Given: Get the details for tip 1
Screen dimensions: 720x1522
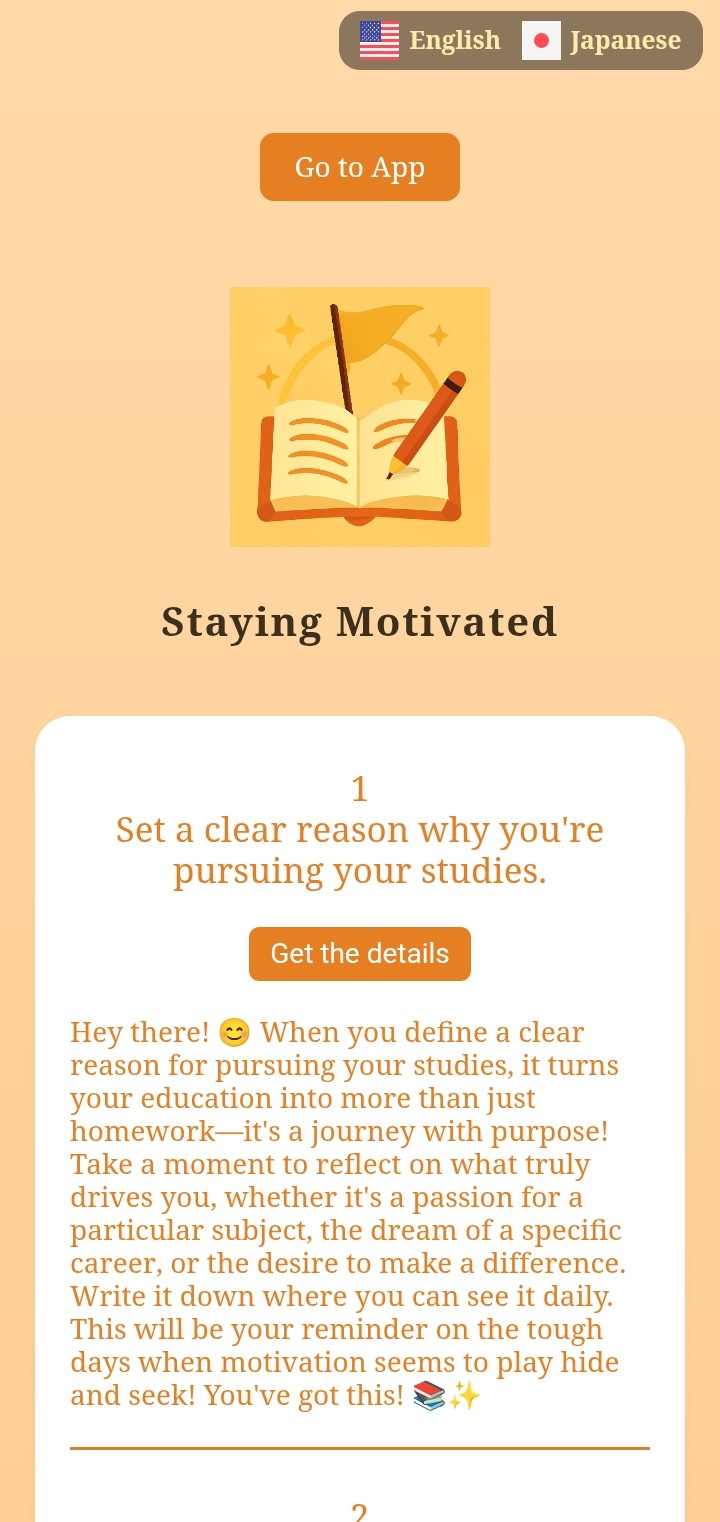Looking at the screenshot, I should point(360,953).
